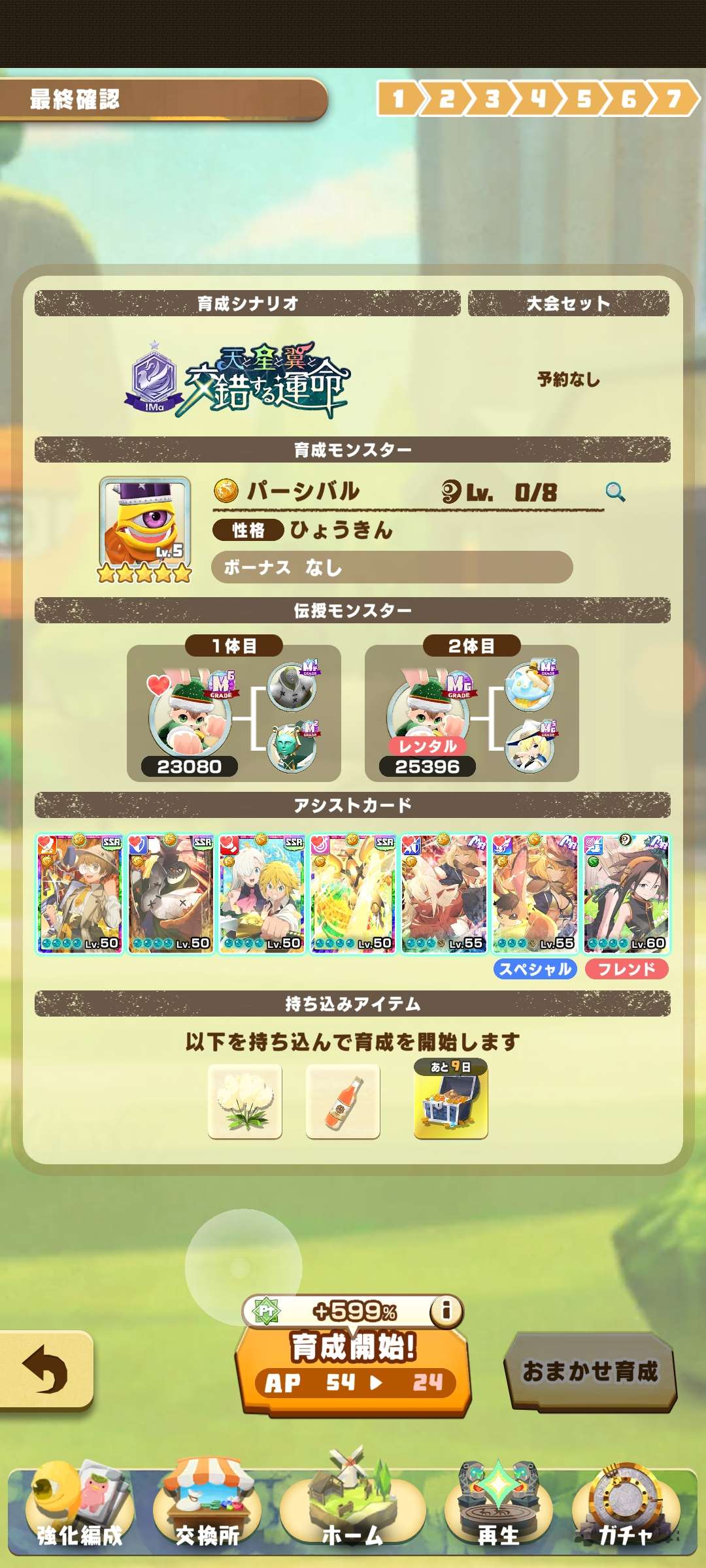Choose おまかせ育成 auto training
Viewport: 706px width, 1568px height.
pyautogui.click(x=590, y=1371)
